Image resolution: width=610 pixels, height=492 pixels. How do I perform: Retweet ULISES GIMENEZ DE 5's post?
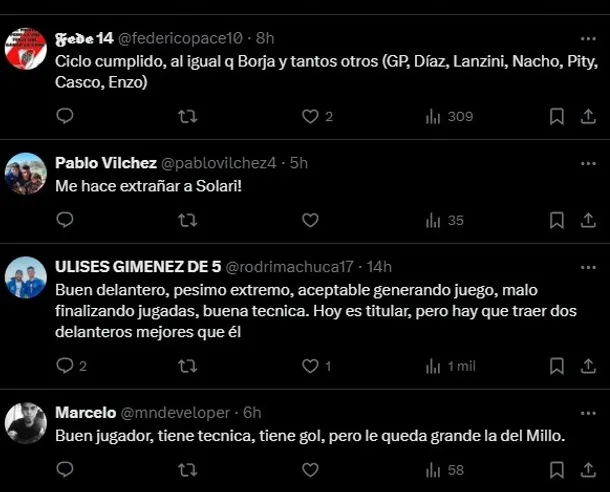tap(187, 366)
